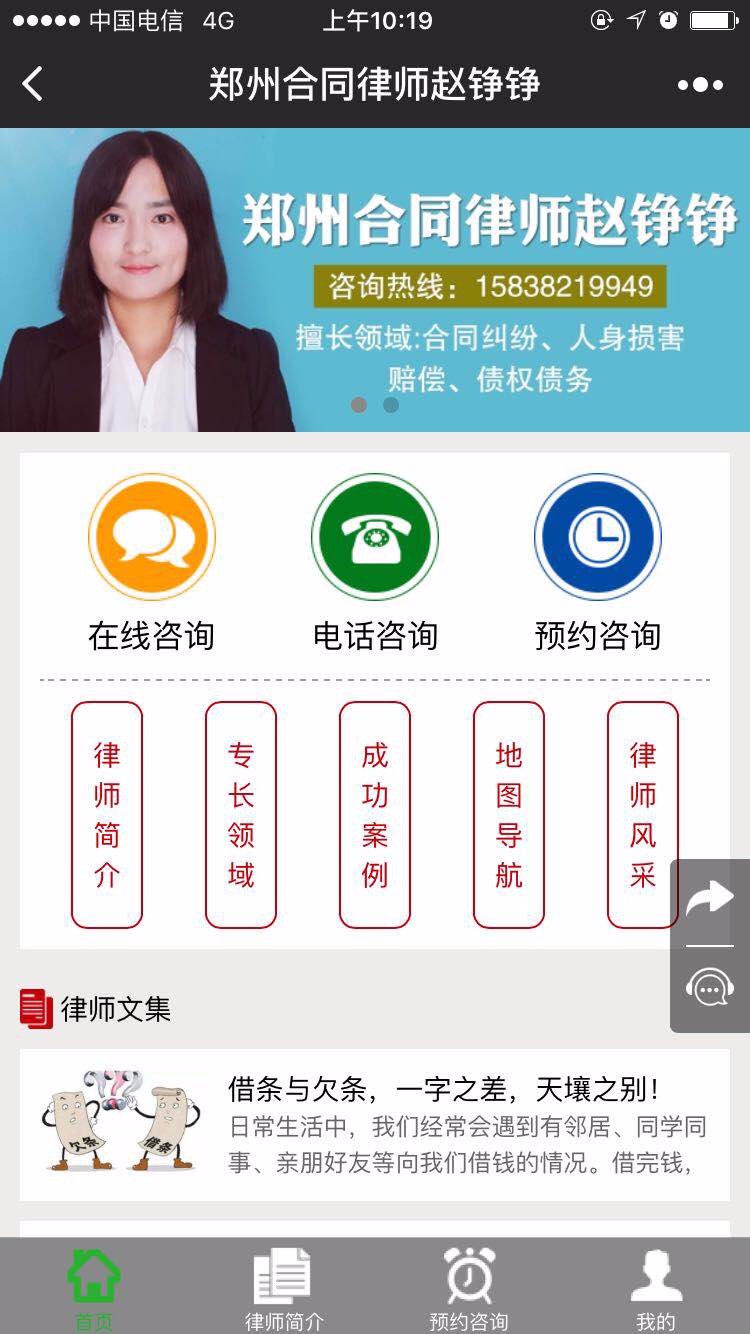This screenshot has width=750, height=1334.
Task: Switch to the 预约咨询 bottom tab
Action: point(469,1288)
